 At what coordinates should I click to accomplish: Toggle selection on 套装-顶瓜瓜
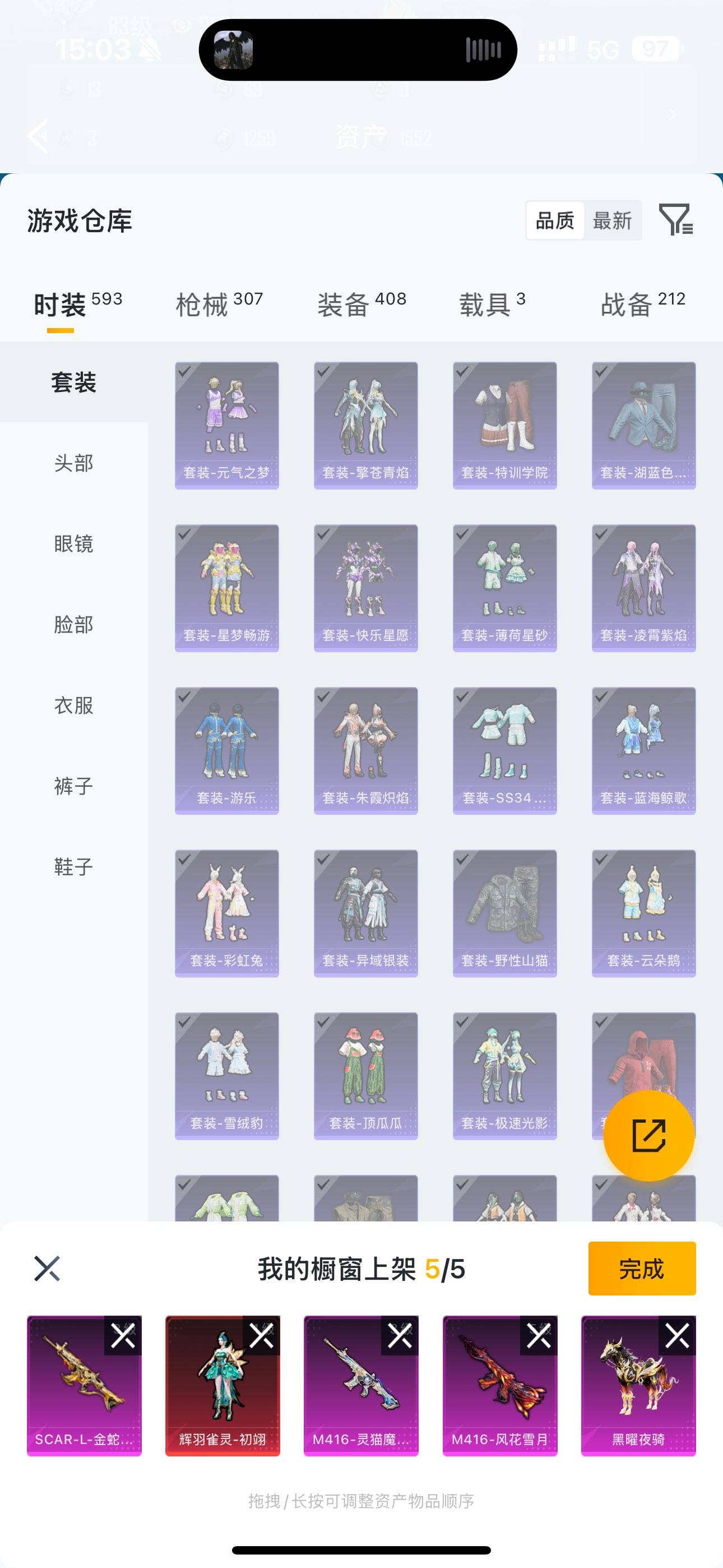pyautogui.click(x=366, y=1077)
